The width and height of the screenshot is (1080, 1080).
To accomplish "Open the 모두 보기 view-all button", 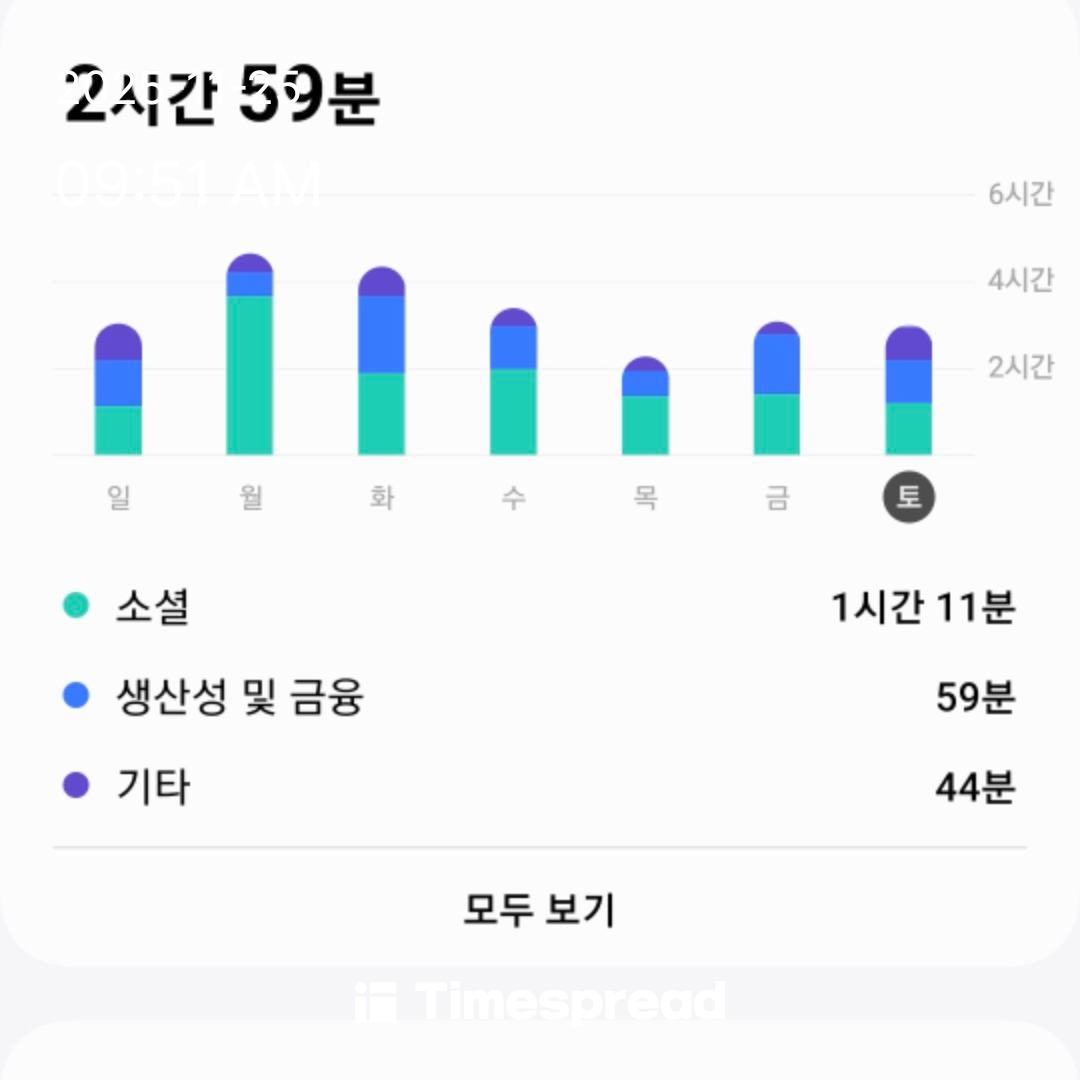I will tap(539, 909).
